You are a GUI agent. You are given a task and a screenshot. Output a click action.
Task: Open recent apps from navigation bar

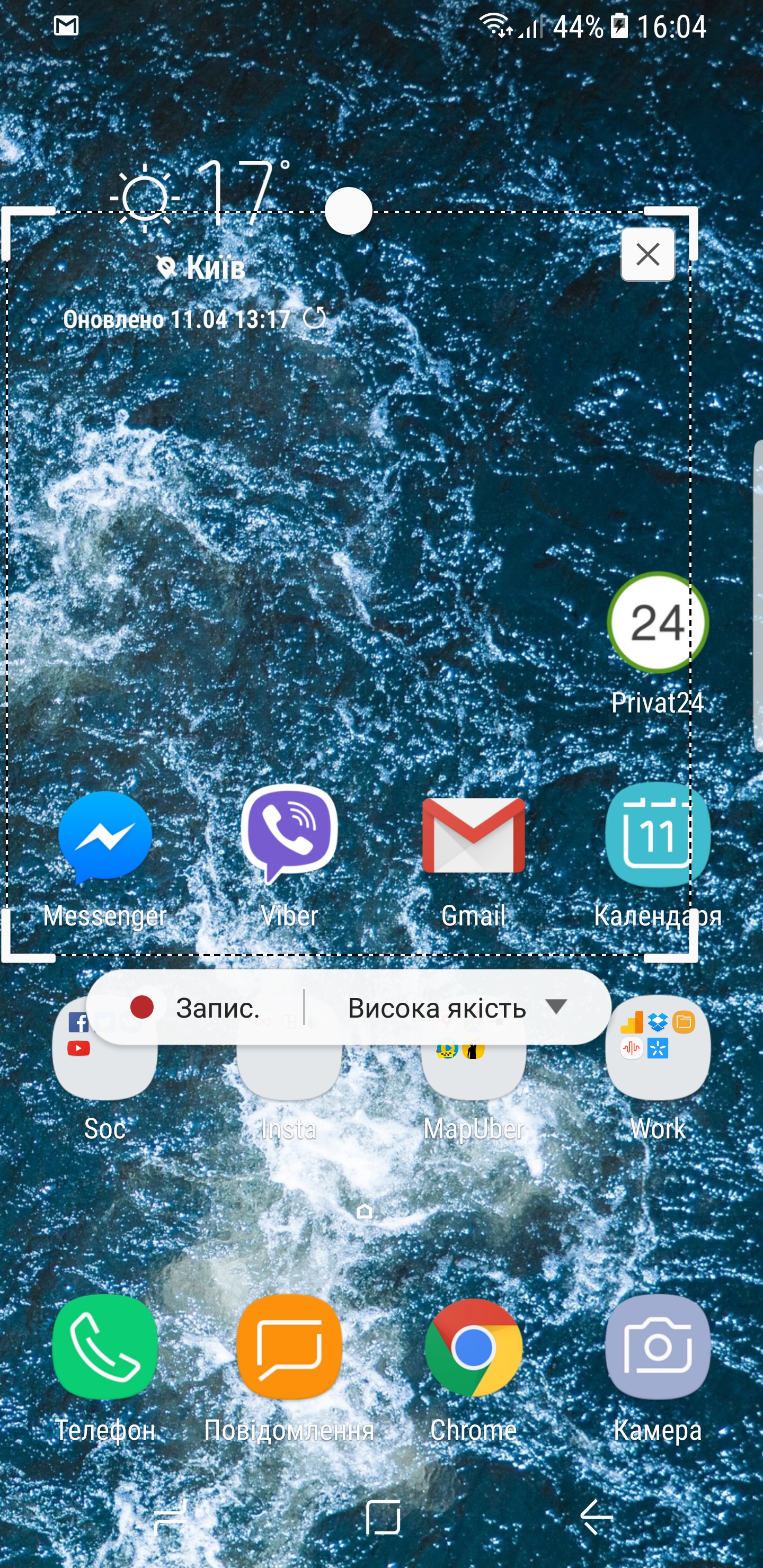tap(169, 1517)
